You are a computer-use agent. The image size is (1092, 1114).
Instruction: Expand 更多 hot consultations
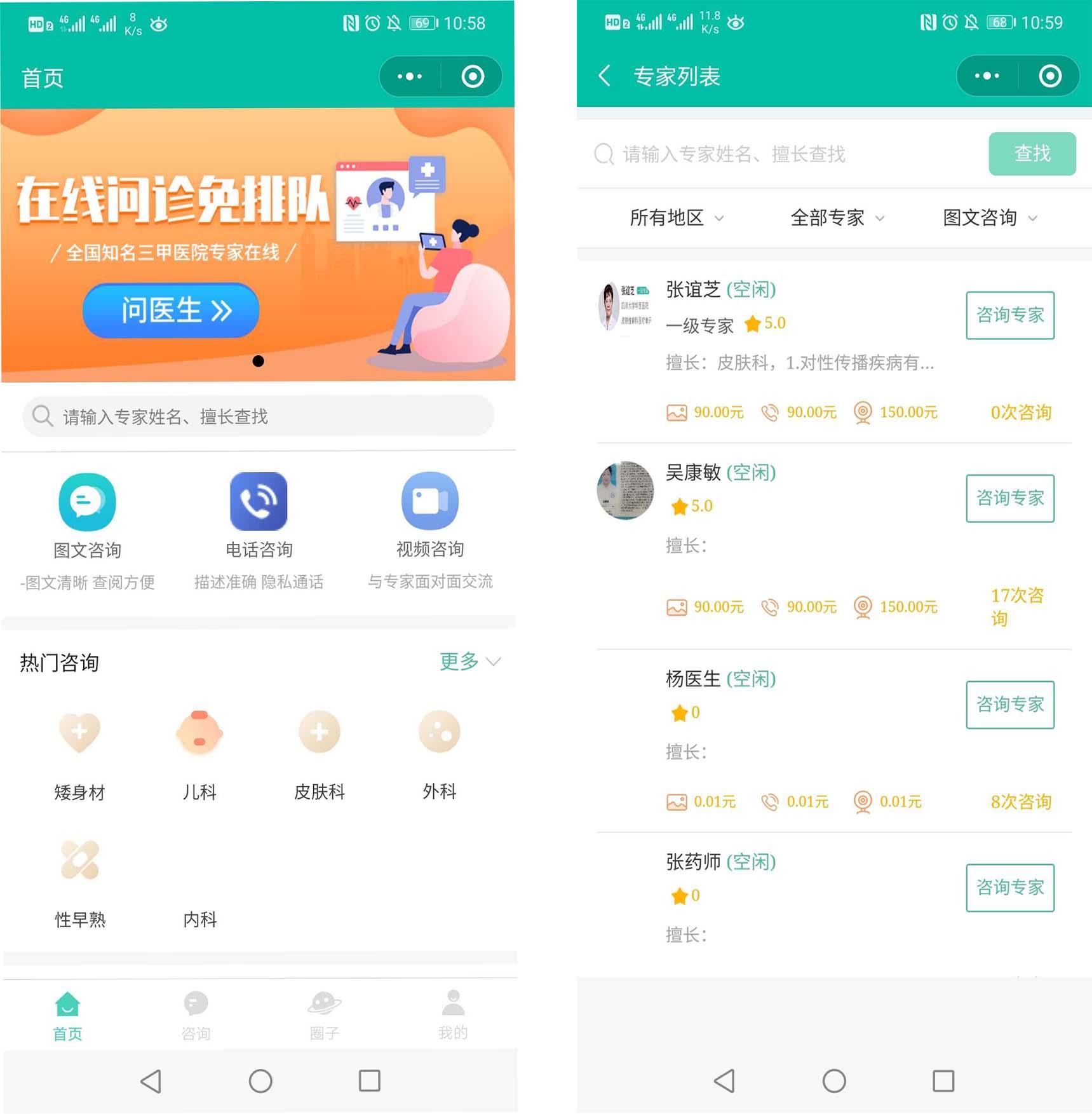tap(469, 662)
